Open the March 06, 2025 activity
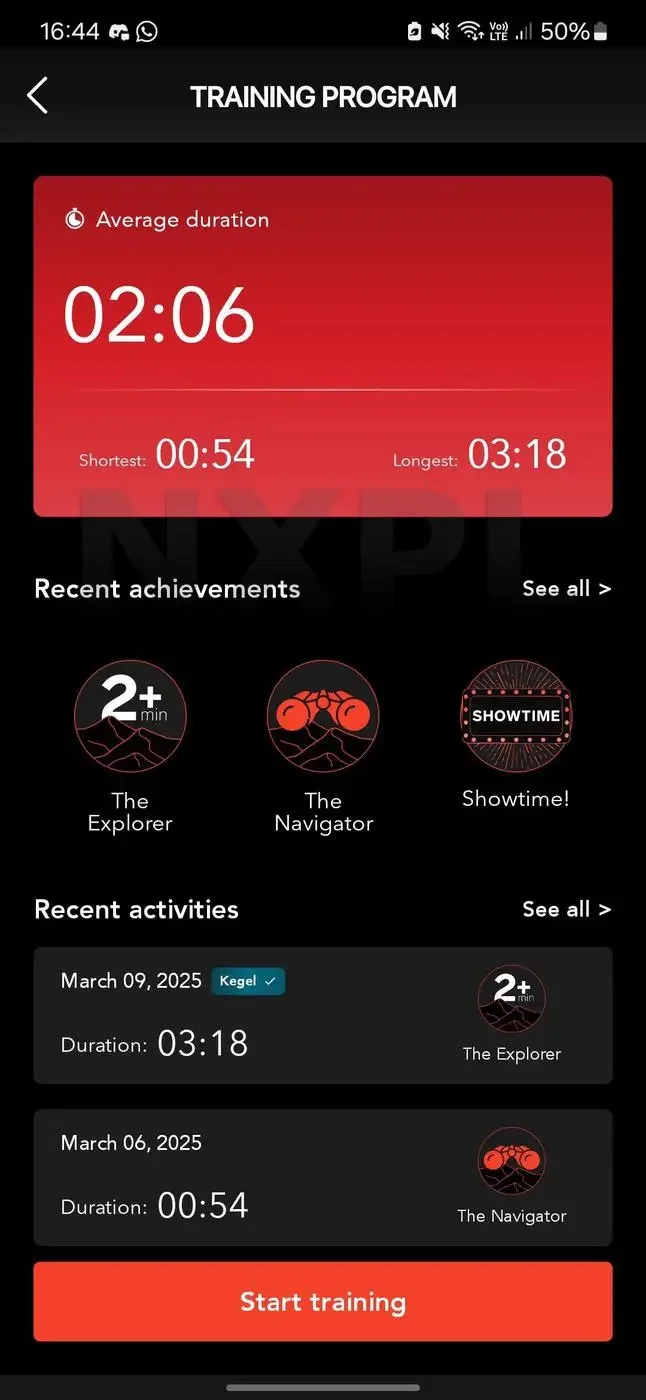The image size is (646, 1400). click(x=322, y=1177)
